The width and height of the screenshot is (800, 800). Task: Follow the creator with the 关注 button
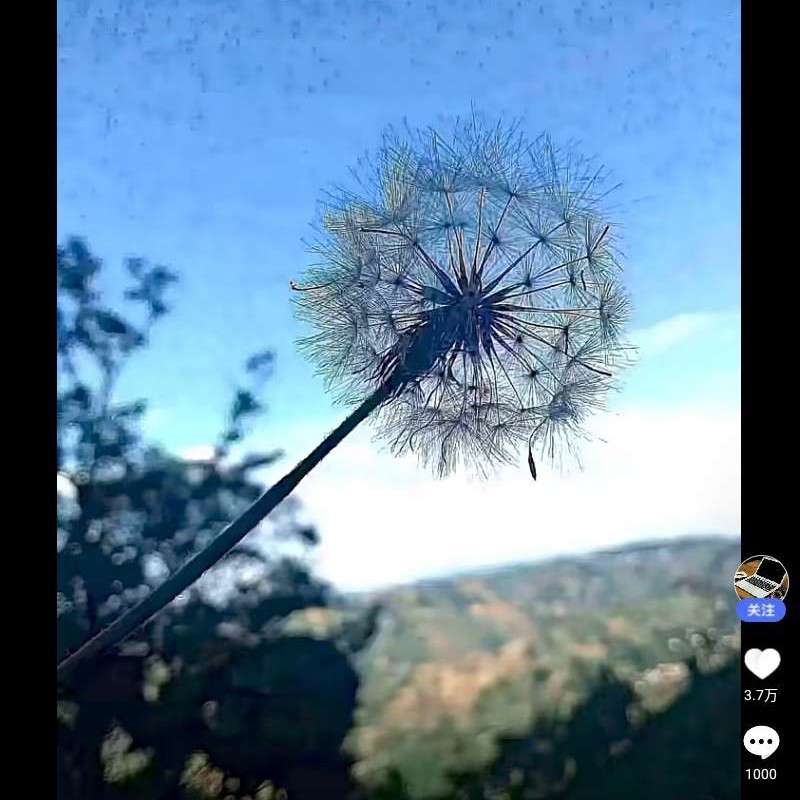(761, 610)
